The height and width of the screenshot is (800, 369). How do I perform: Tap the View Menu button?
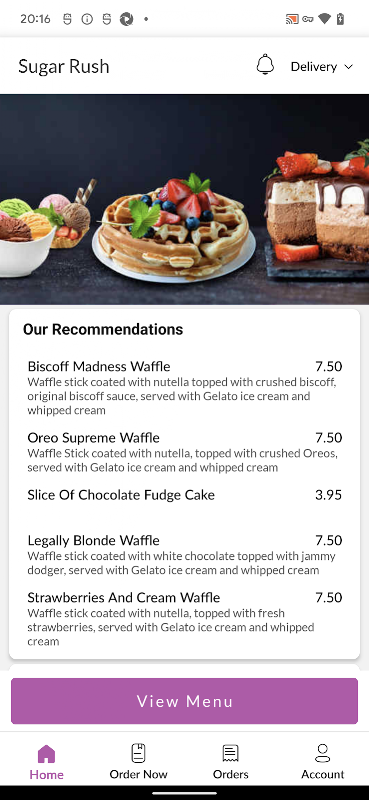[185, 701]
